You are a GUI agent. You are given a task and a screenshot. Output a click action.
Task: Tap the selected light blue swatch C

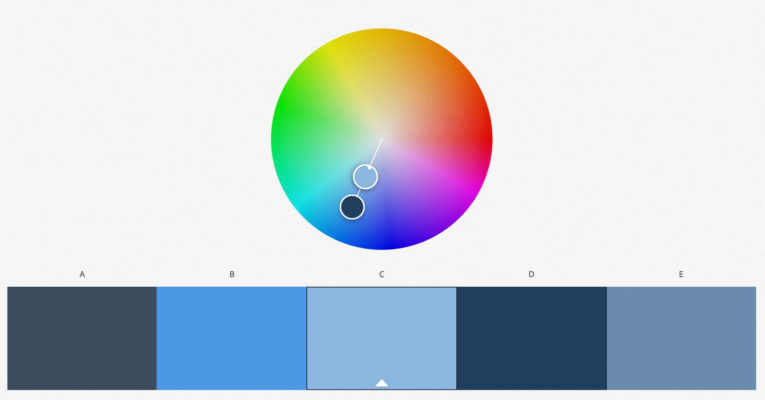[381, 335]
